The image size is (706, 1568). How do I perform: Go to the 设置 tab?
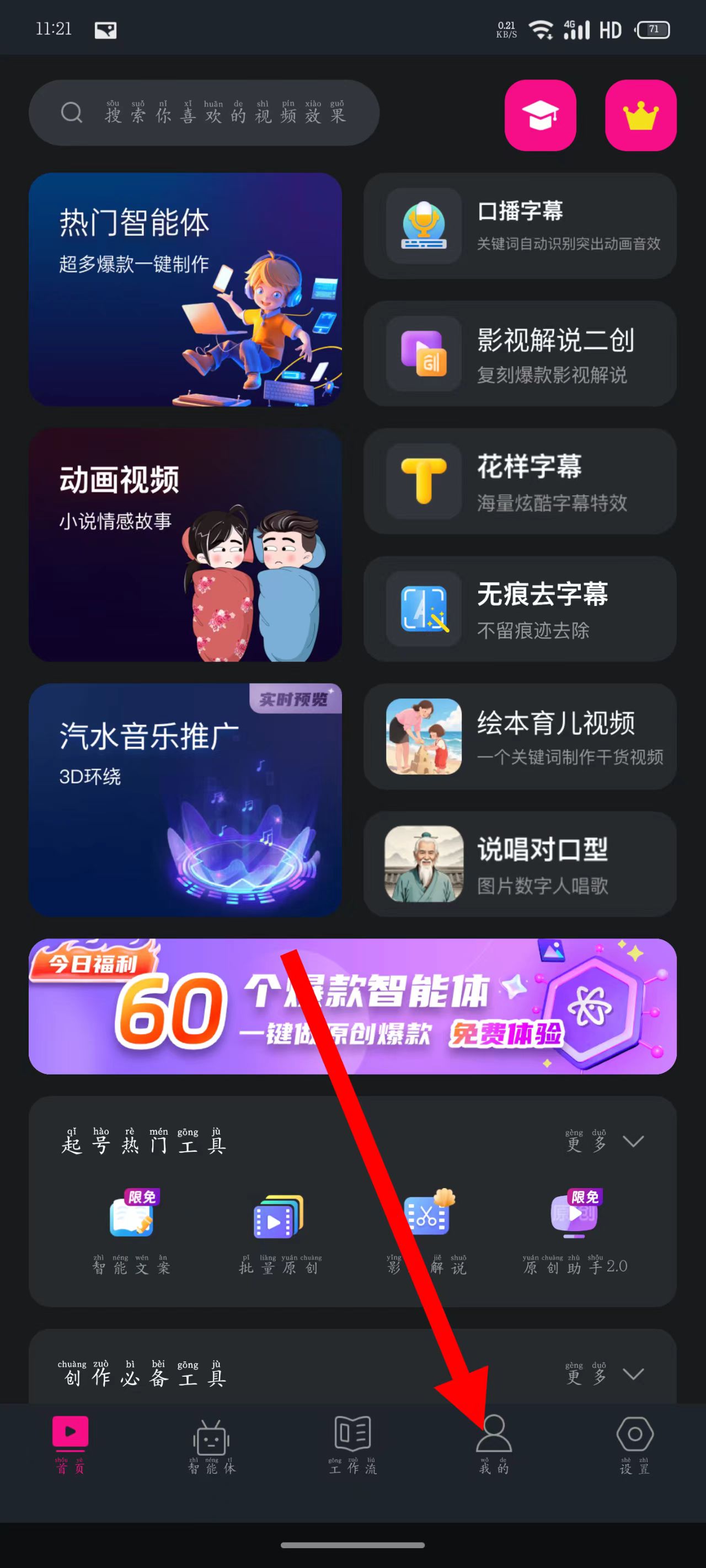point(634,1446)
